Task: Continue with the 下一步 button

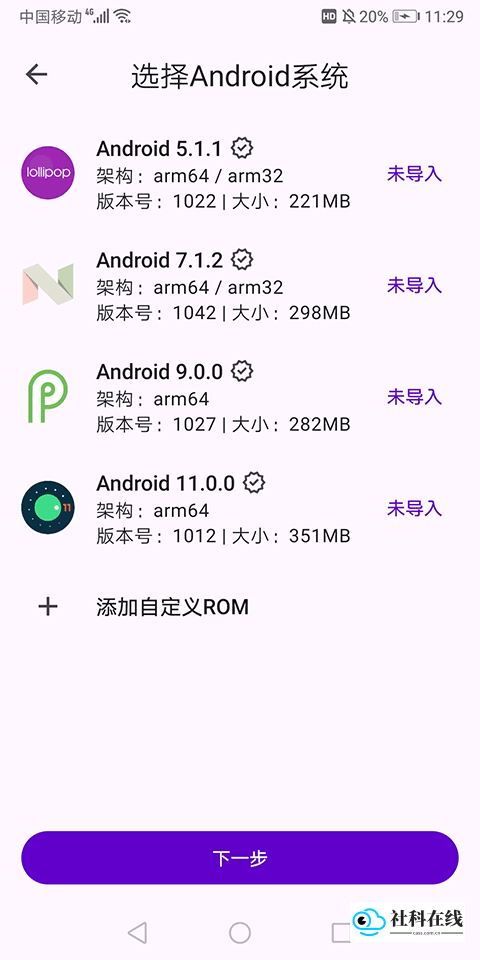Action: click(x=240, y=858)
